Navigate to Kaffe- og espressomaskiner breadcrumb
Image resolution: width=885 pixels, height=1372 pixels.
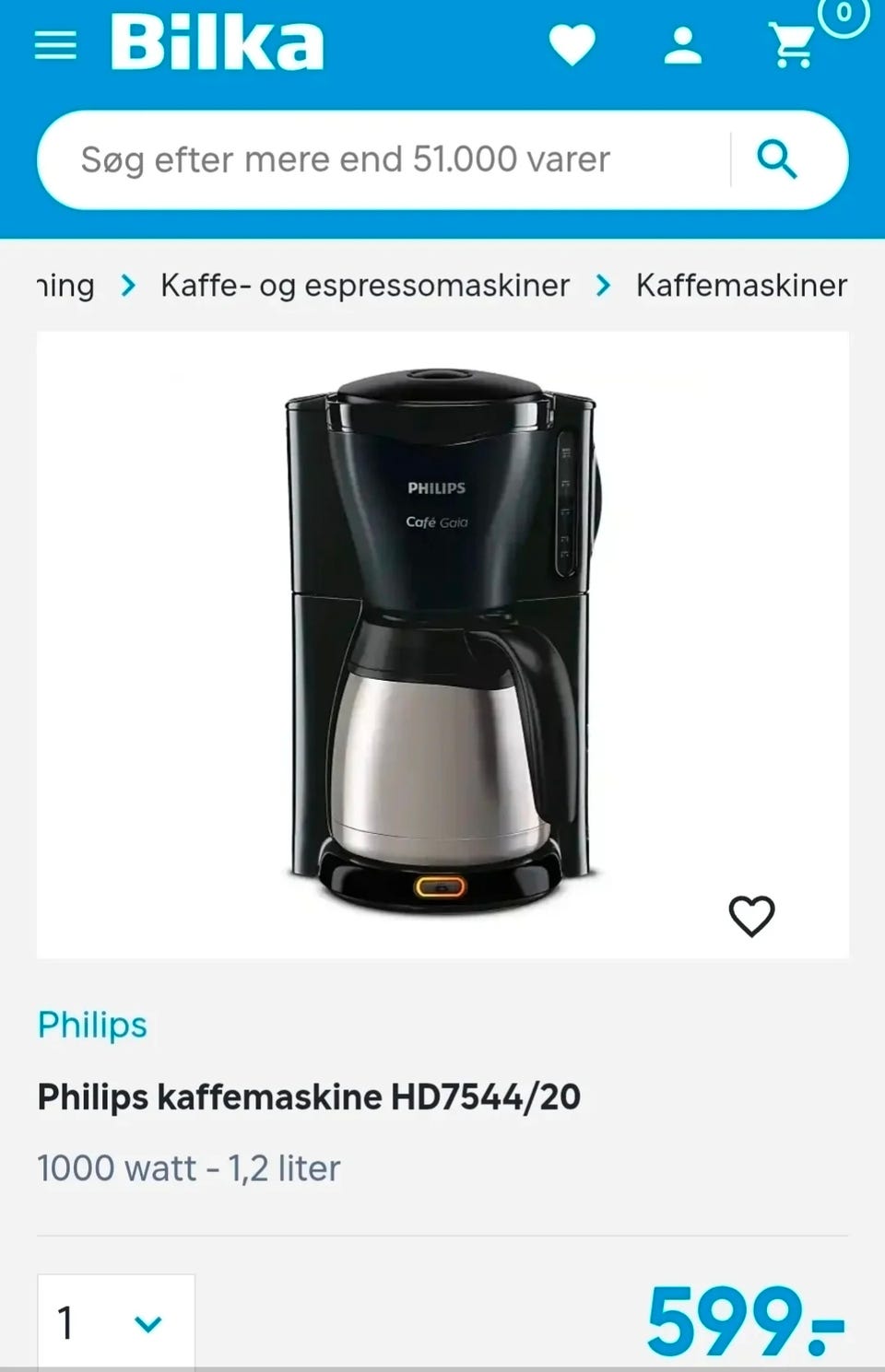tap(363, 286)
